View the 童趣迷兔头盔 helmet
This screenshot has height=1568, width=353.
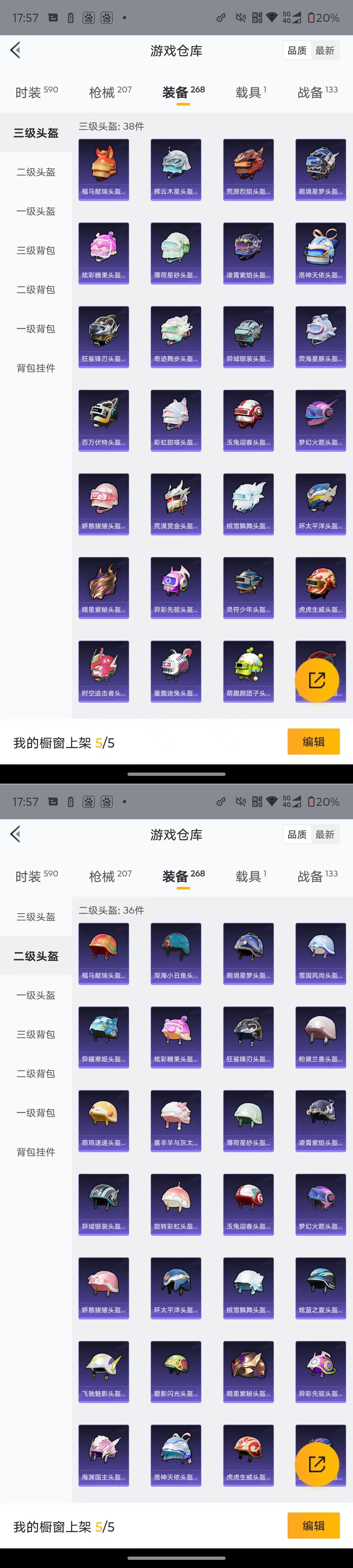click(176, 670)
